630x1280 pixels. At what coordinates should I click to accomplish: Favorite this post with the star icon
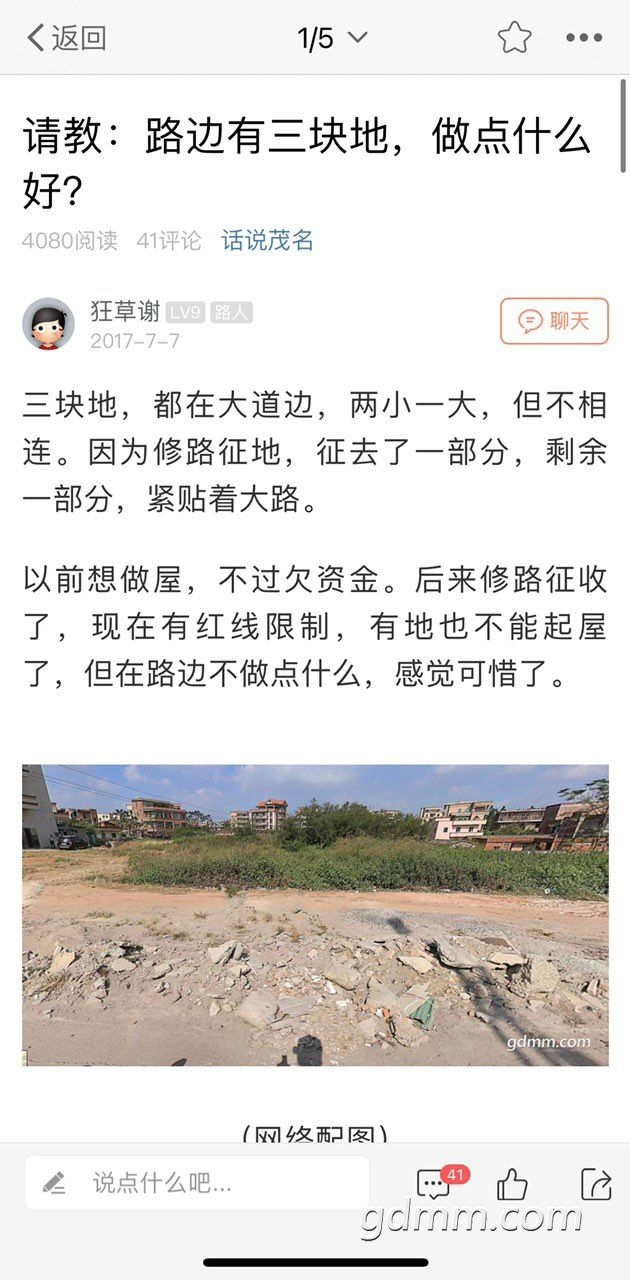(x=514, y=39)
